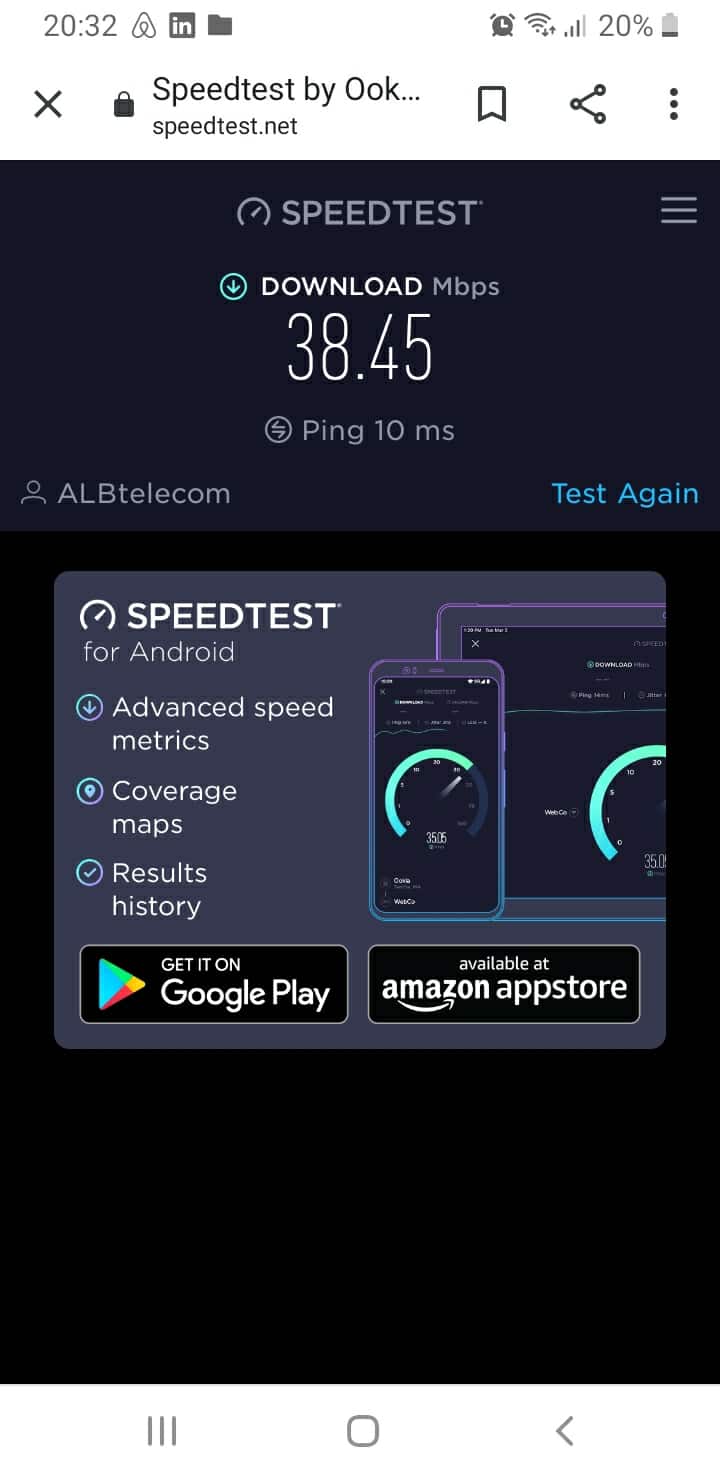Share this Speedtest page
Viewport: 720px width, 1480px height.
[x=587, y=103]
